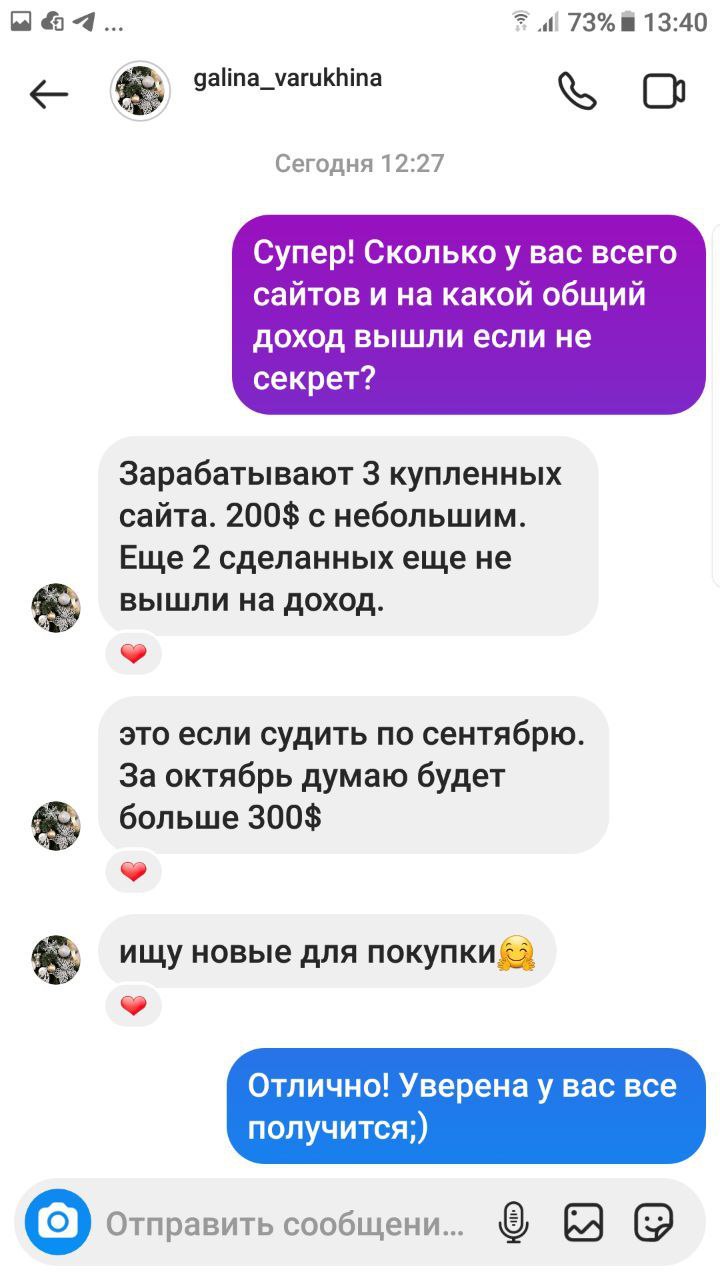Viewport: 720px width, 1280px height.
Task: Open galina_varukhina profile from header
Action: point(286,78)
